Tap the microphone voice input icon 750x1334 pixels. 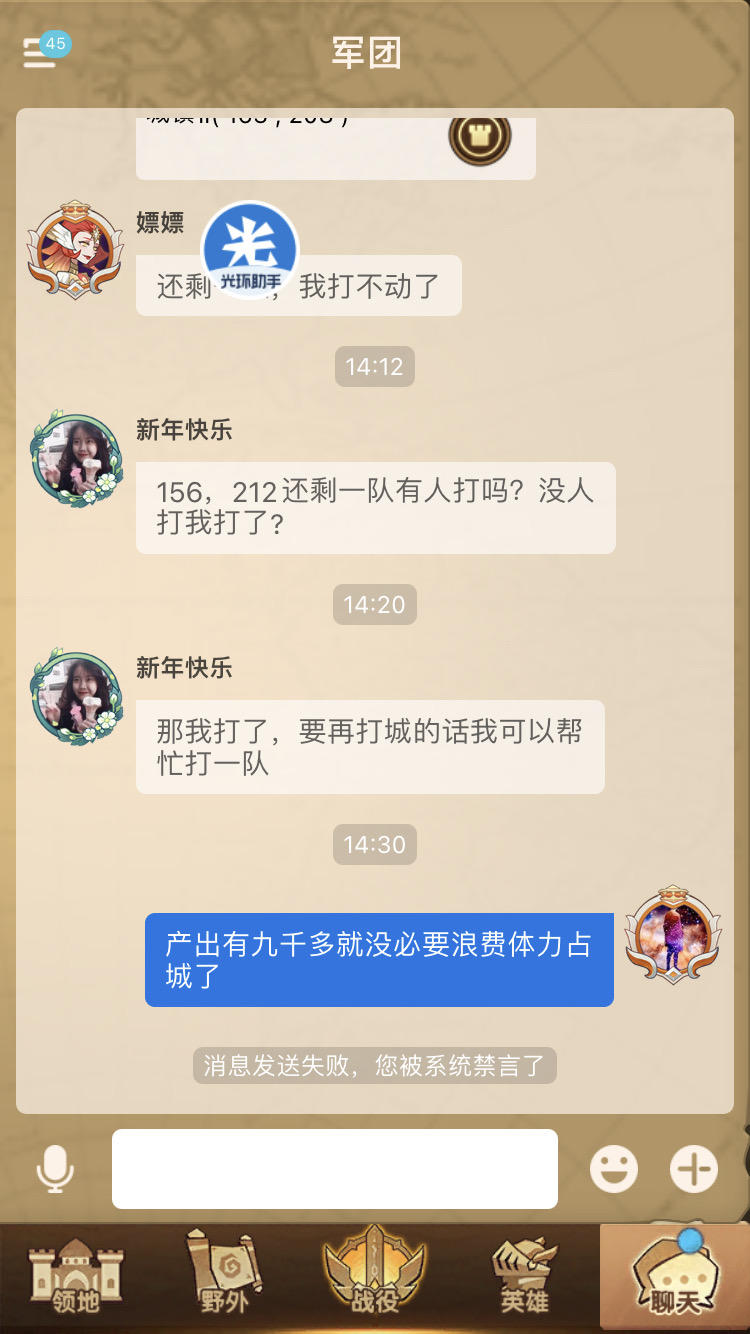pos(55,1169)
